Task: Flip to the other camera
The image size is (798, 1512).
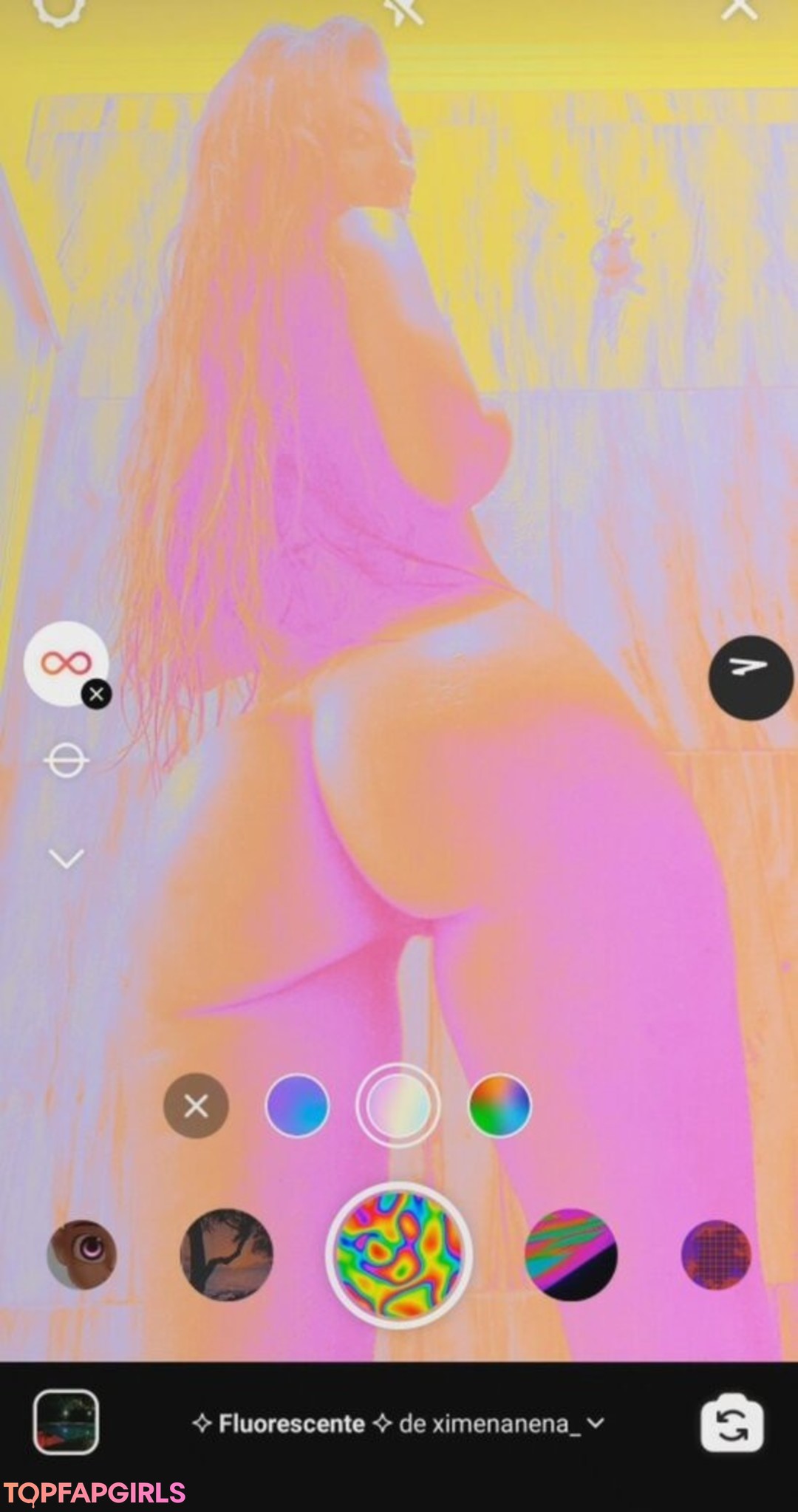Action: tap(731, 1423)
